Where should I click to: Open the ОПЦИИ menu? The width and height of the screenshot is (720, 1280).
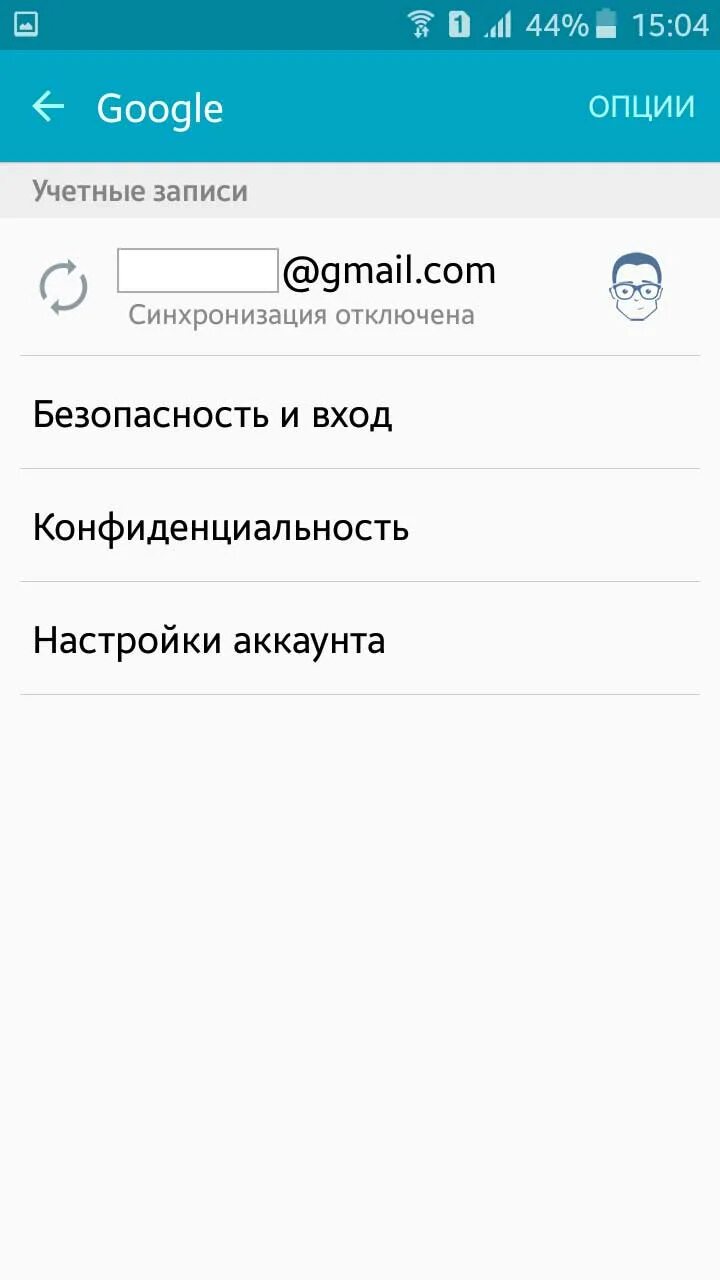point(641,107)
